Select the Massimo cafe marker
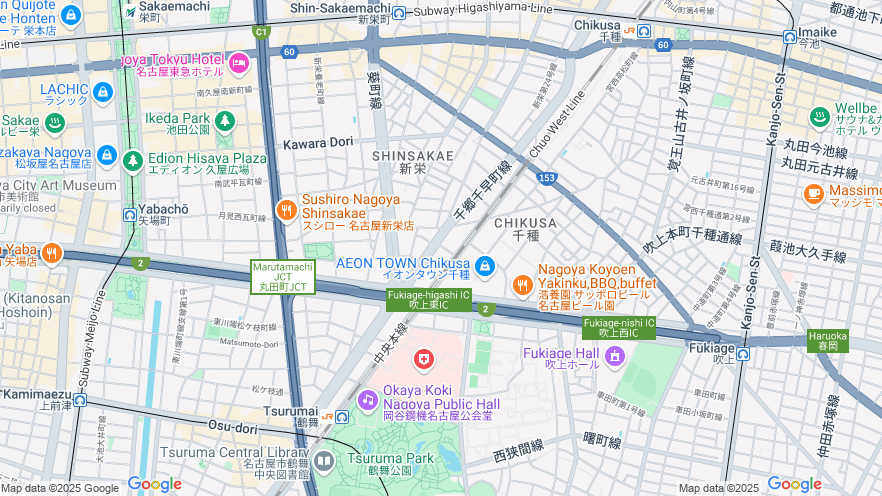 coord(814,192)
